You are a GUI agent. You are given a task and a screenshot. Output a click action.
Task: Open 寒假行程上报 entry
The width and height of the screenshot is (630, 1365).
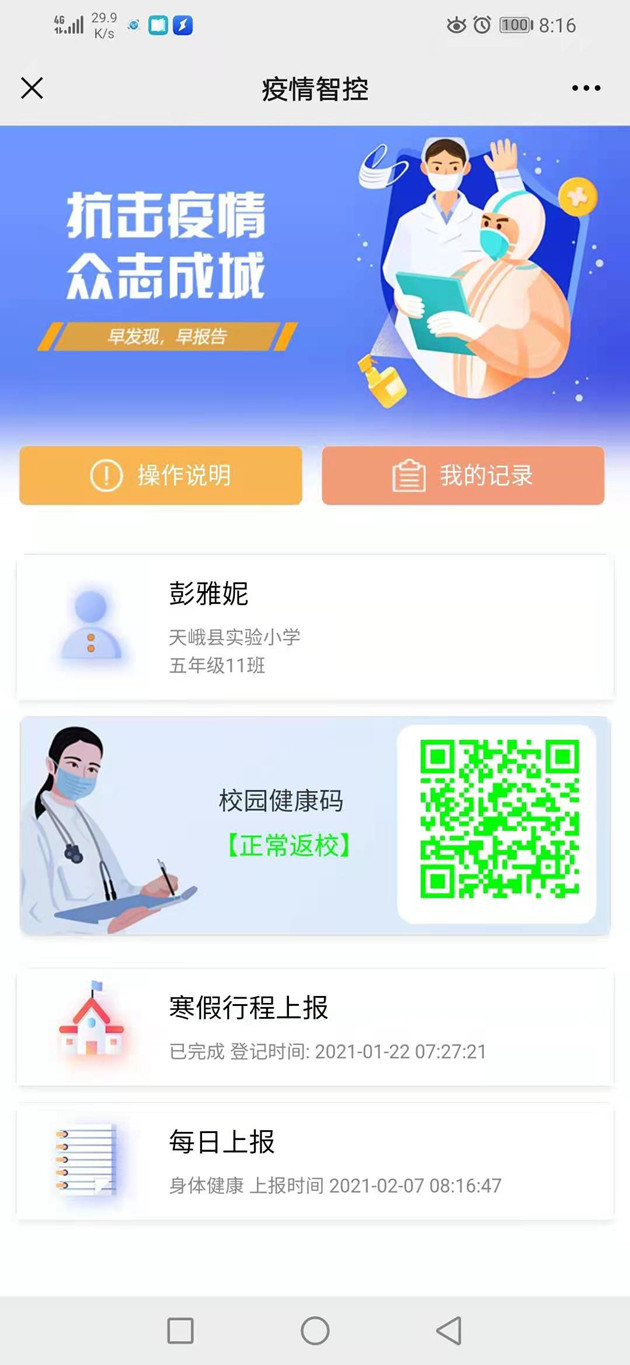[315, 1027]
